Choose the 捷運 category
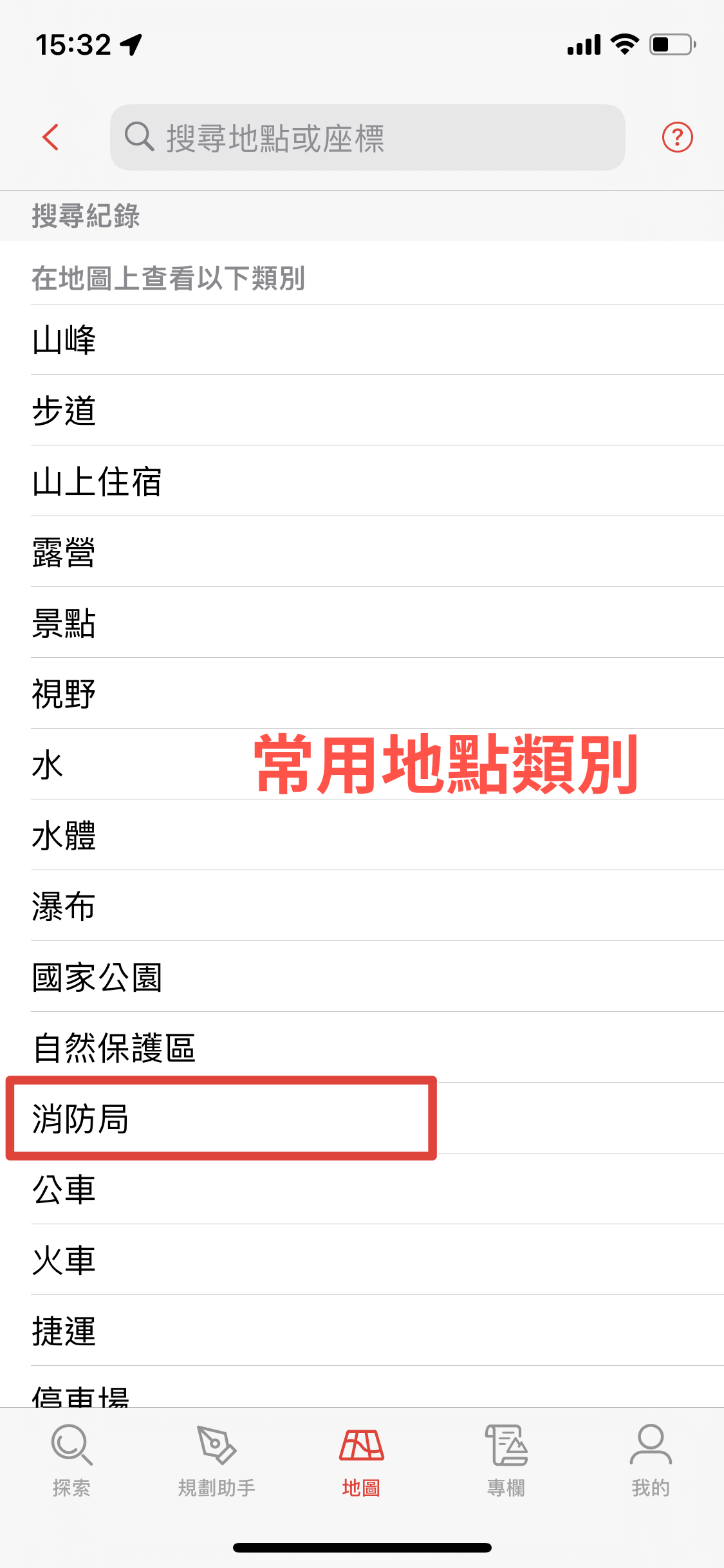 pyautogui.click(x=64, y=1331)
